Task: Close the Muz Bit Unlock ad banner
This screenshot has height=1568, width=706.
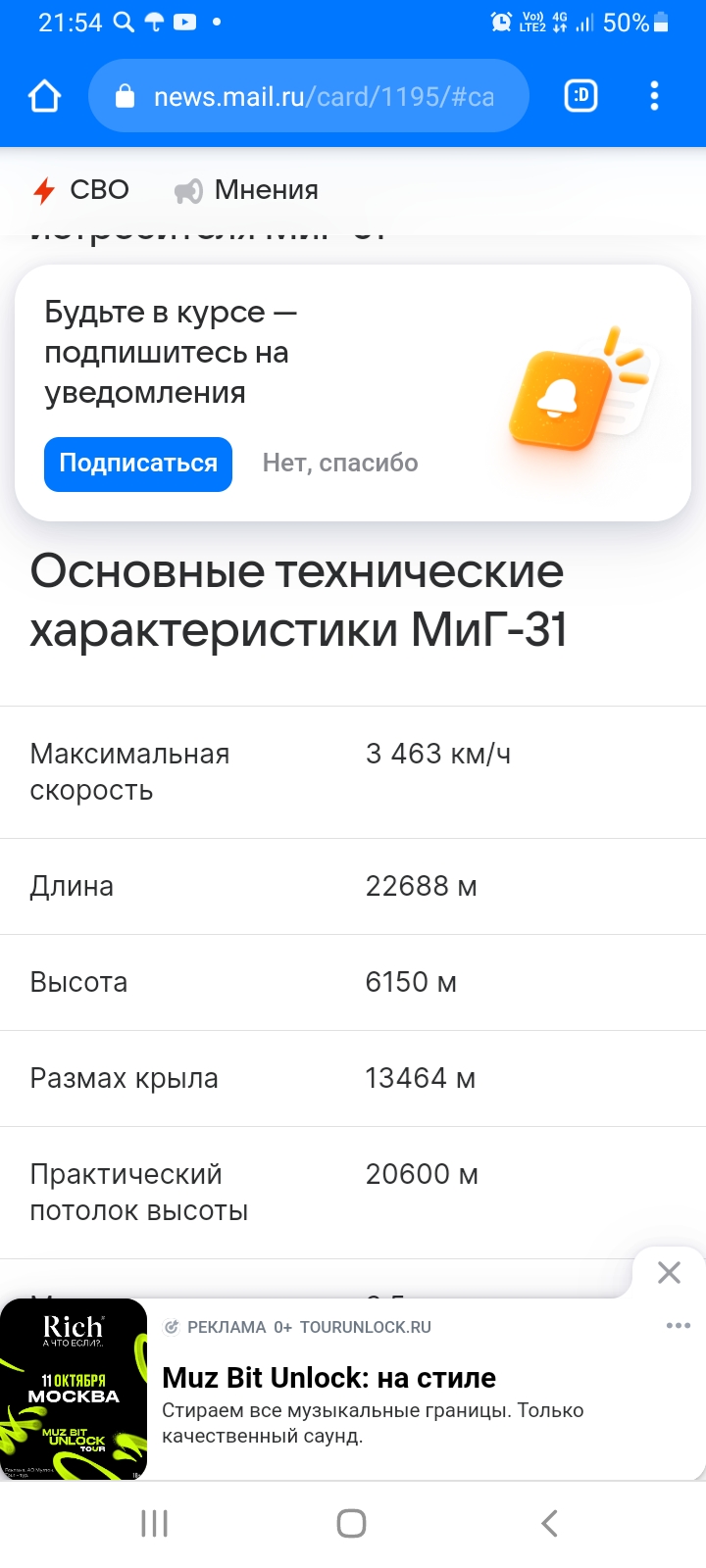Action: (x=669, y=1273)
